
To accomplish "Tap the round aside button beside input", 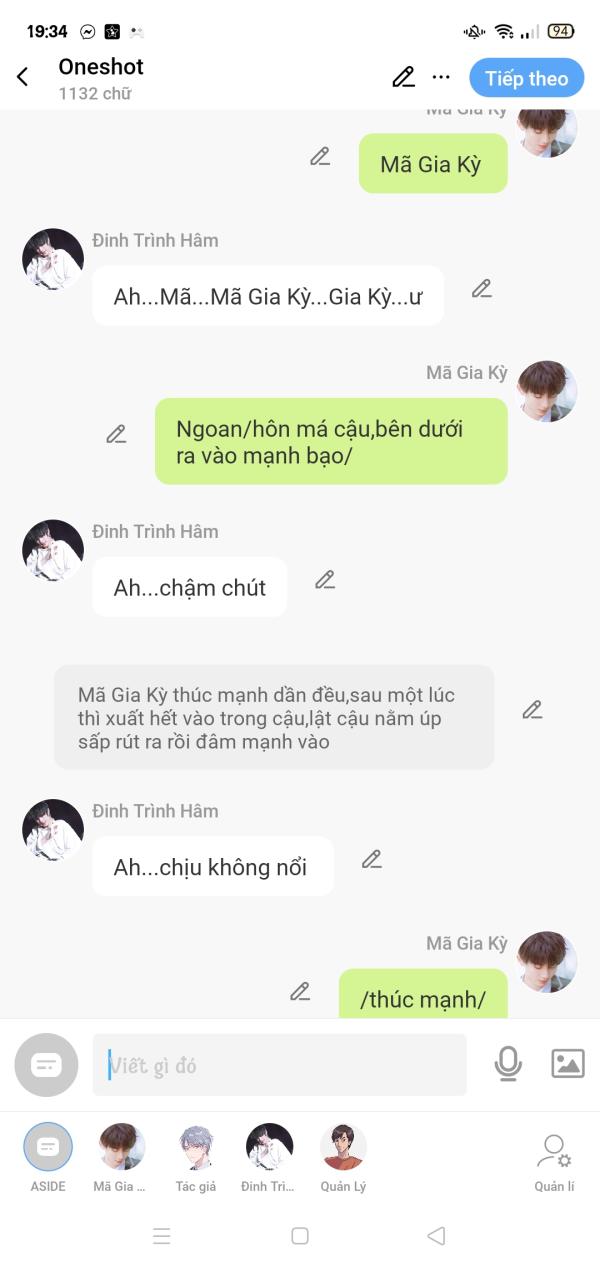I will [x=46, y=1065].
